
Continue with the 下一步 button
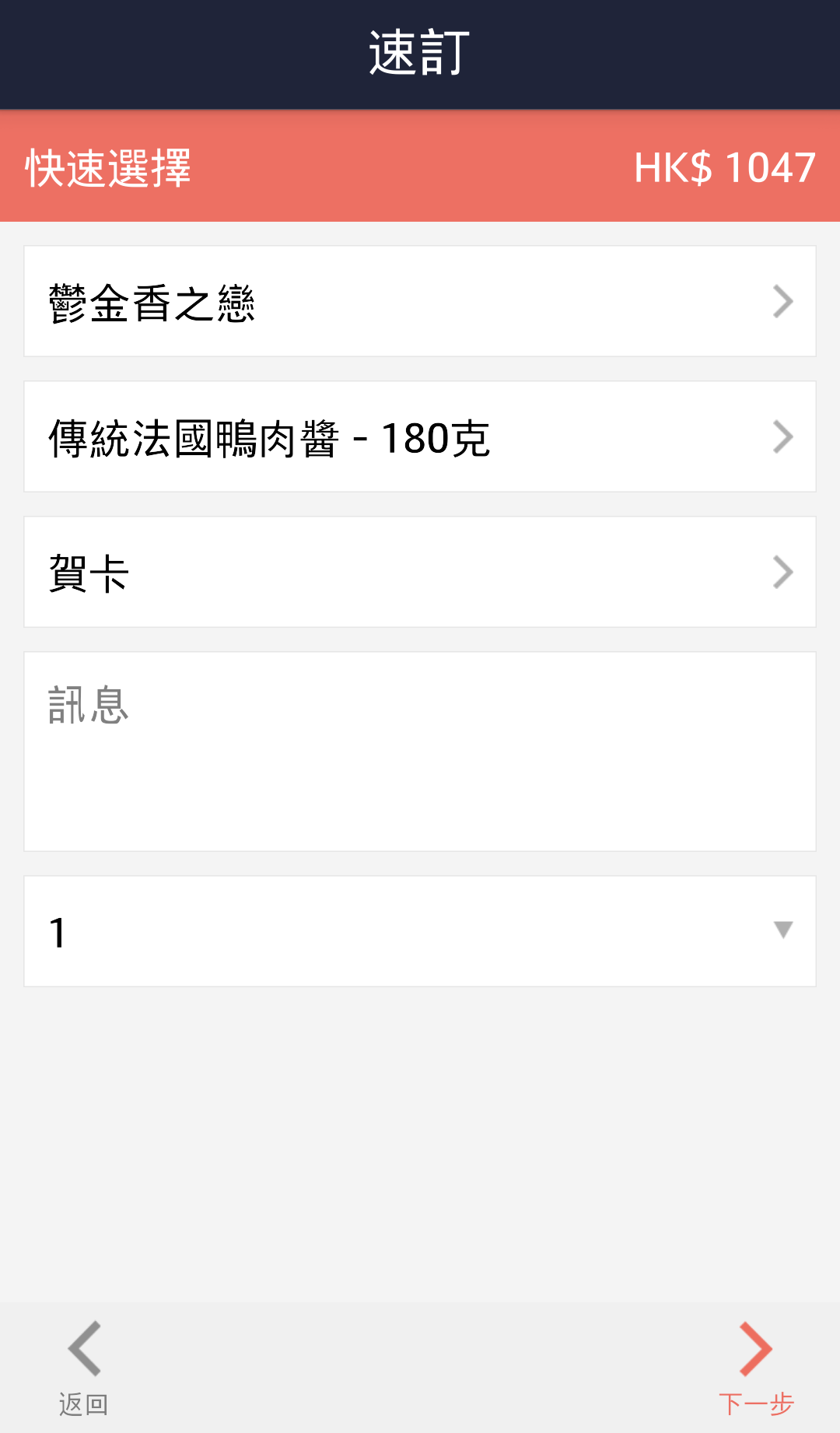[755, 1368]
